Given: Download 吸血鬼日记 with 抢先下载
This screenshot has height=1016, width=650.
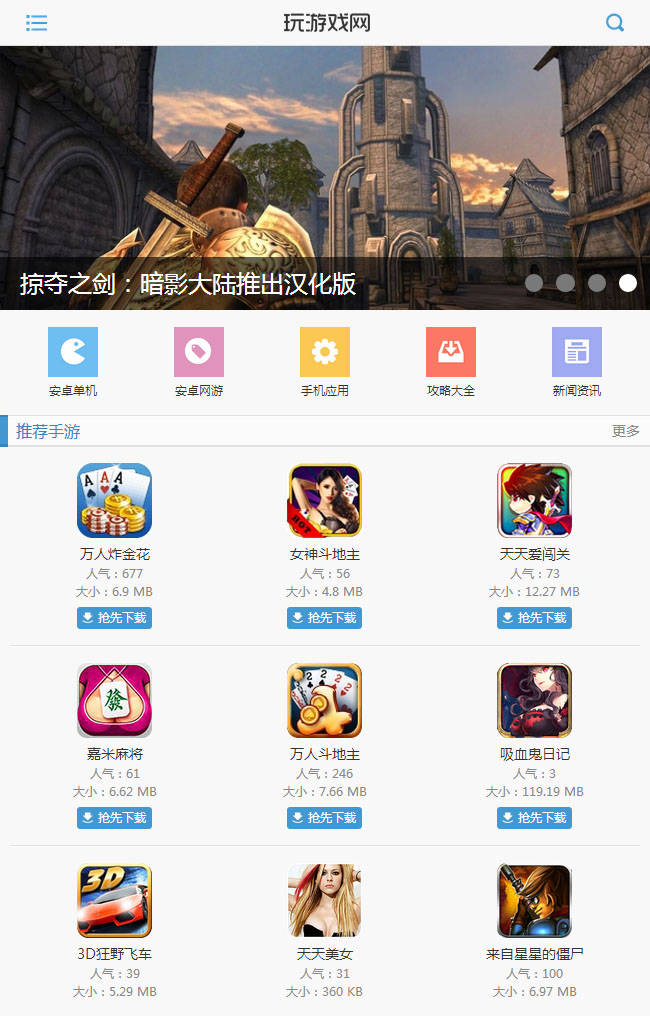Looking at the screenshot, I should point(535,818).
